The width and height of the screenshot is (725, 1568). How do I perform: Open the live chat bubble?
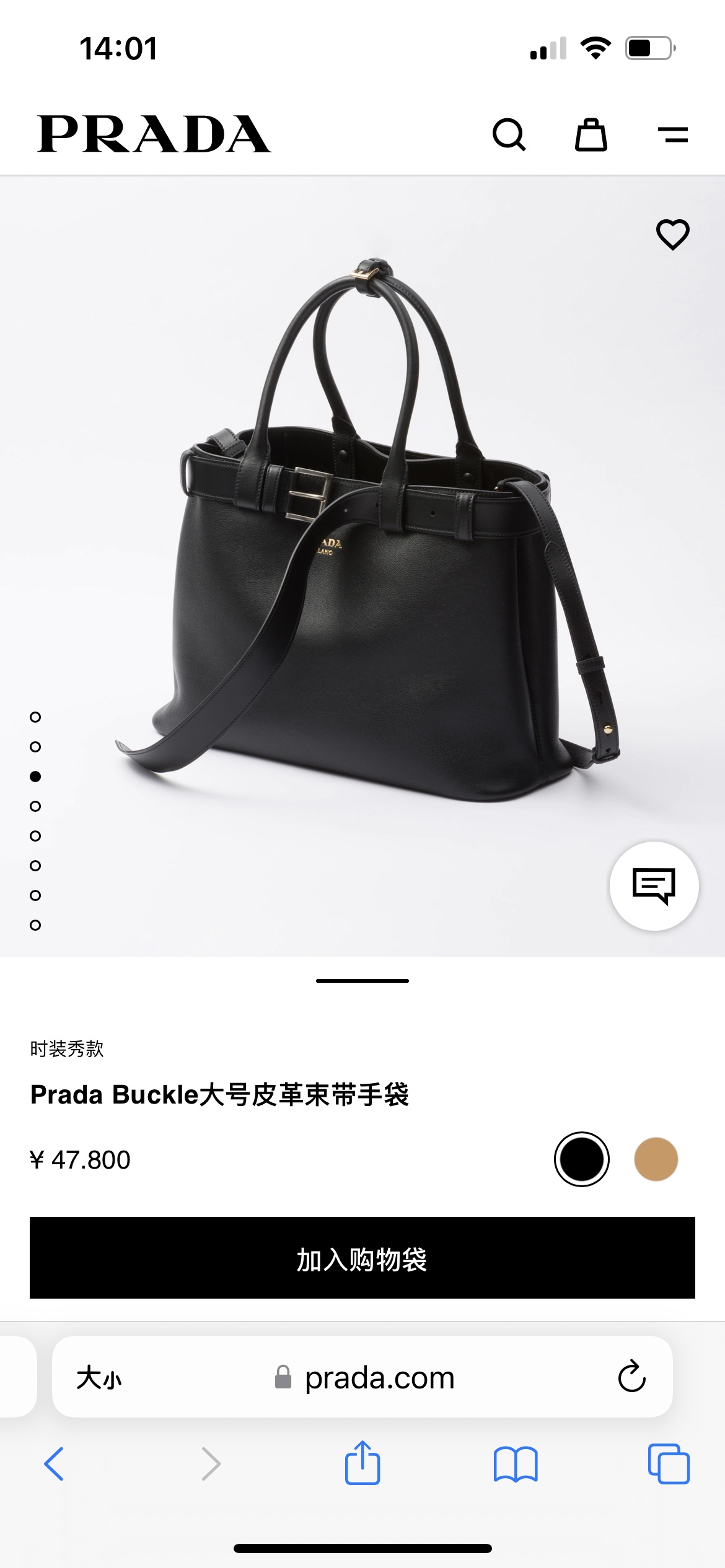(x=654, y=886)
